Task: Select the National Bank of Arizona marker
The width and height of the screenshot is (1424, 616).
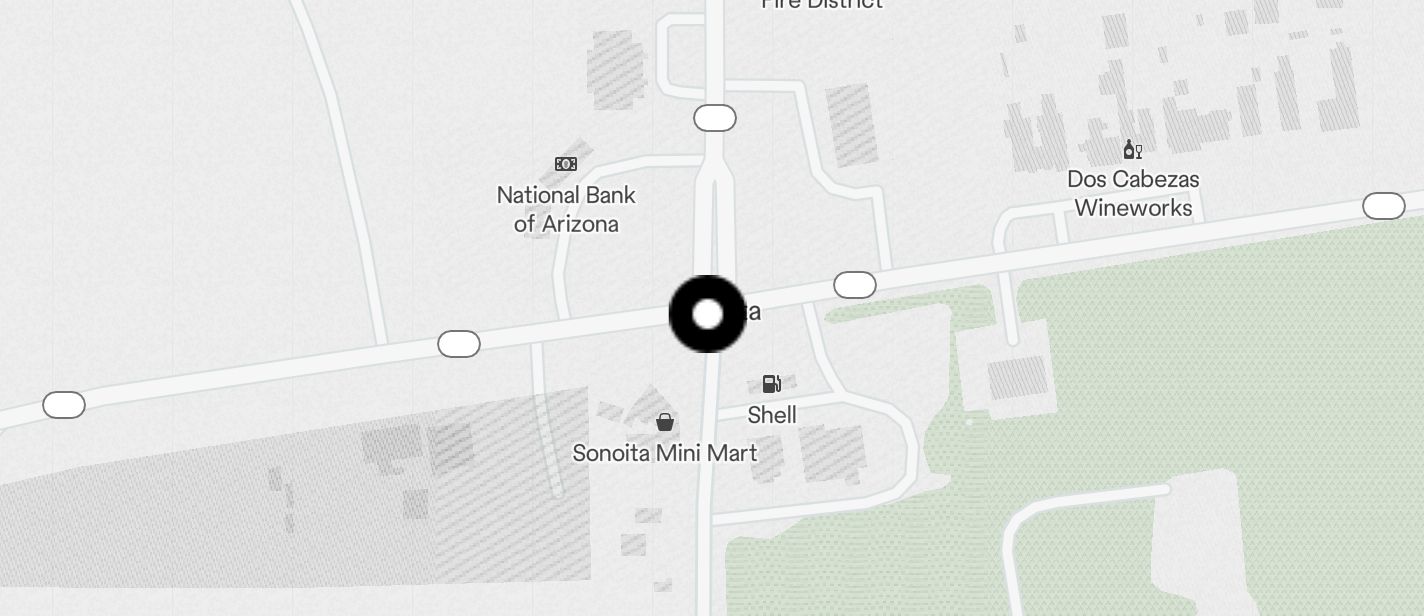Action: [566, 164]
